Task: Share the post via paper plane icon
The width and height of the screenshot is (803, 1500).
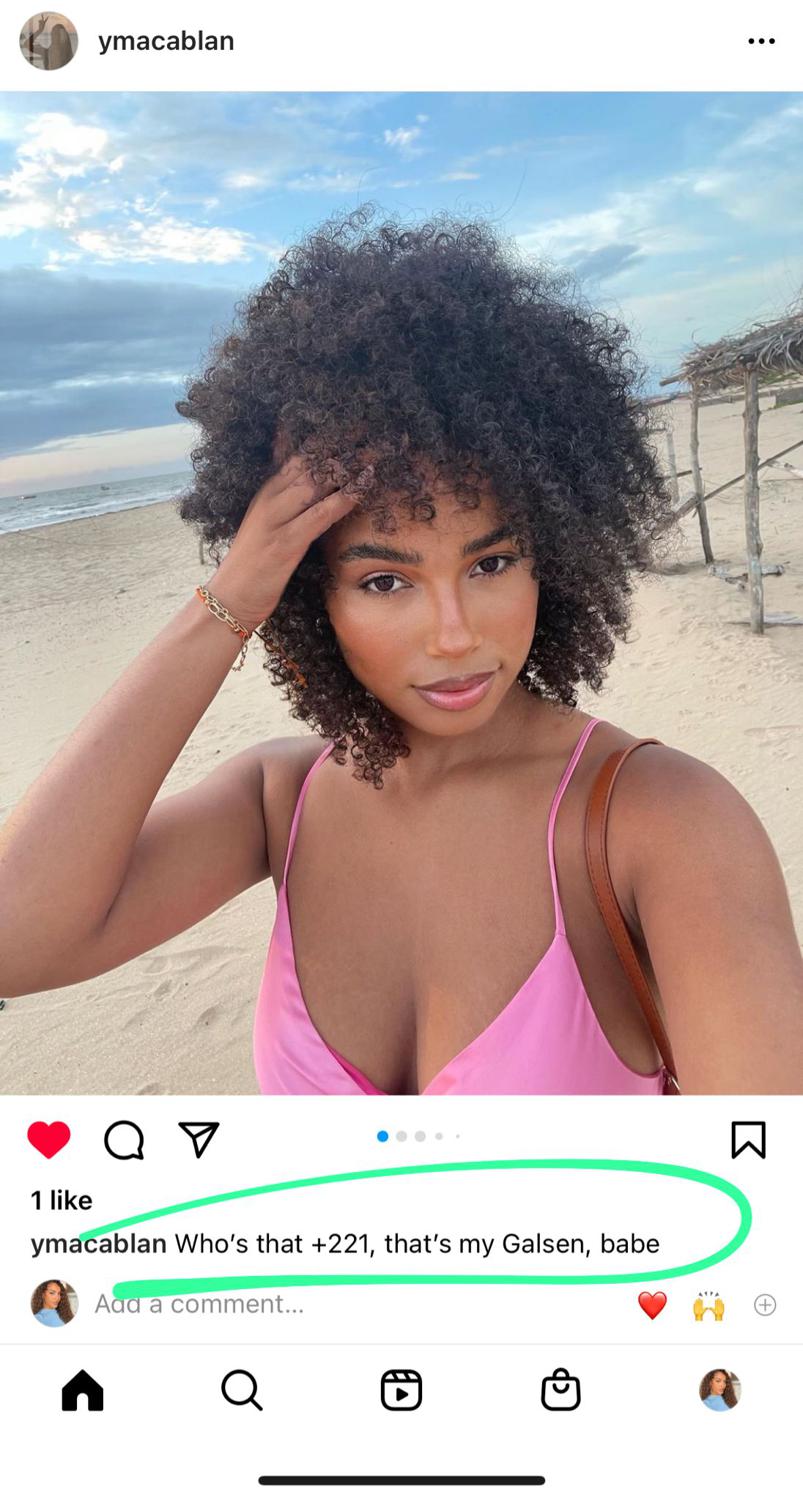Action: 199,1139
